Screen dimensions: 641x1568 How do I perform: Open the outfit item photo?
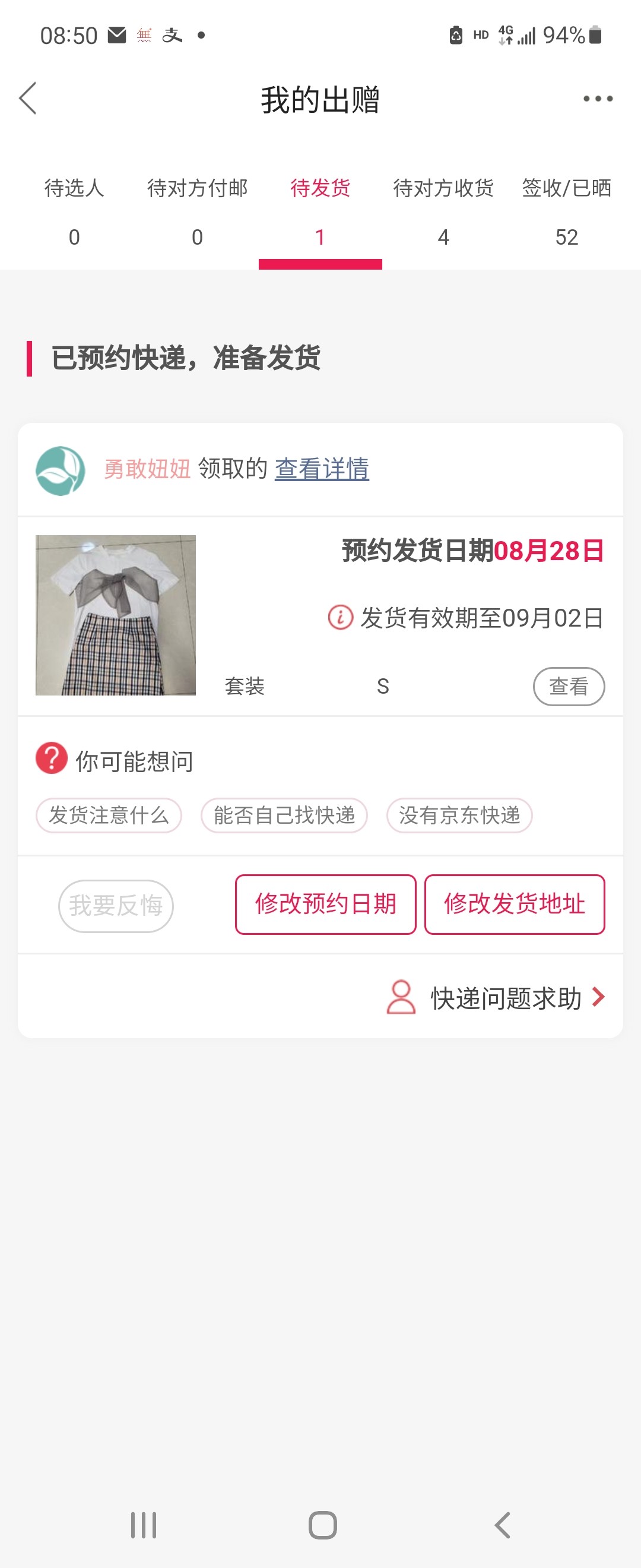click(x=116, y=615)
